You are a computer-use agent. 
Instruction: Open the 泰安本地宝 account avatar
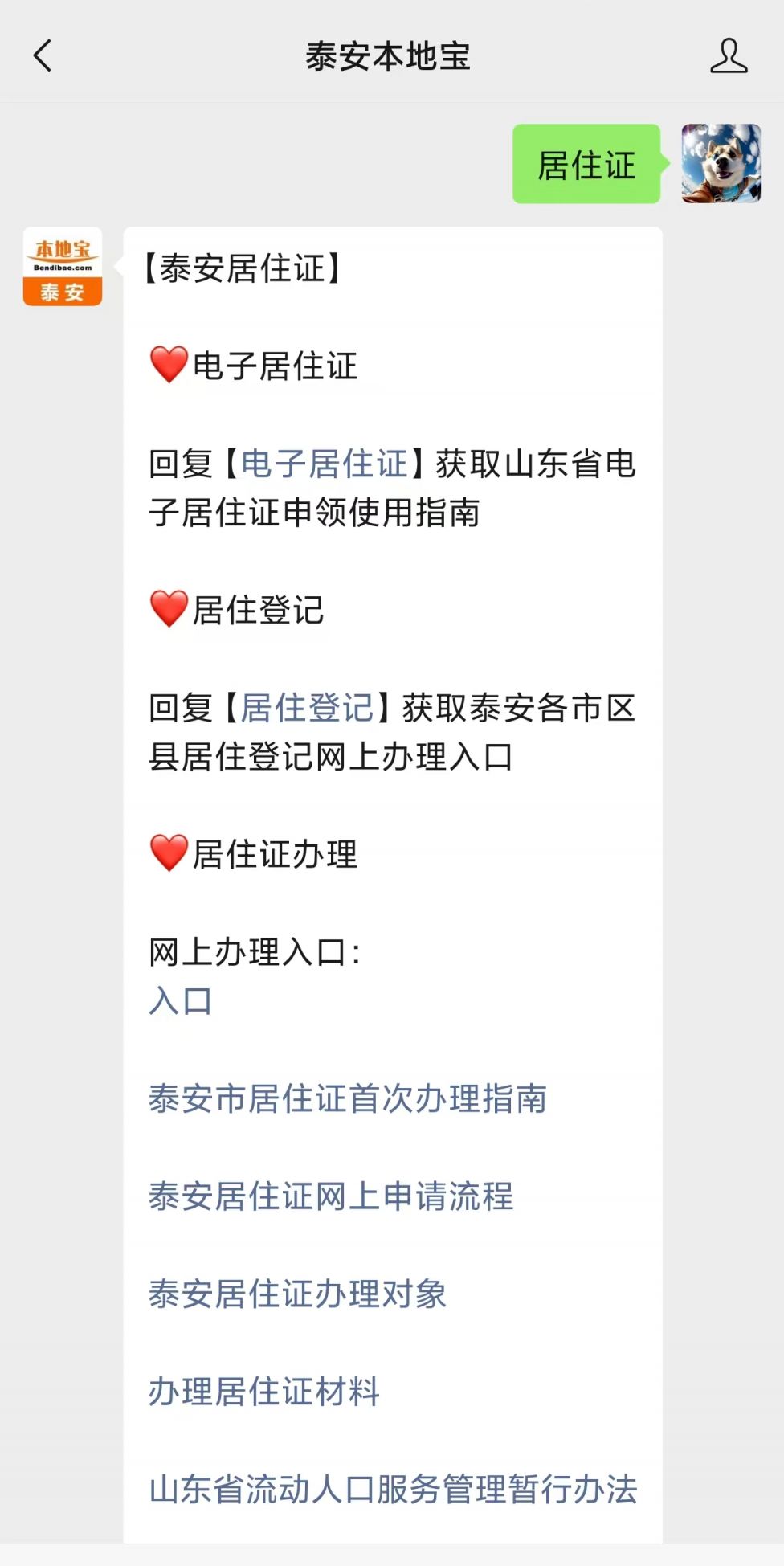point(63,267)
